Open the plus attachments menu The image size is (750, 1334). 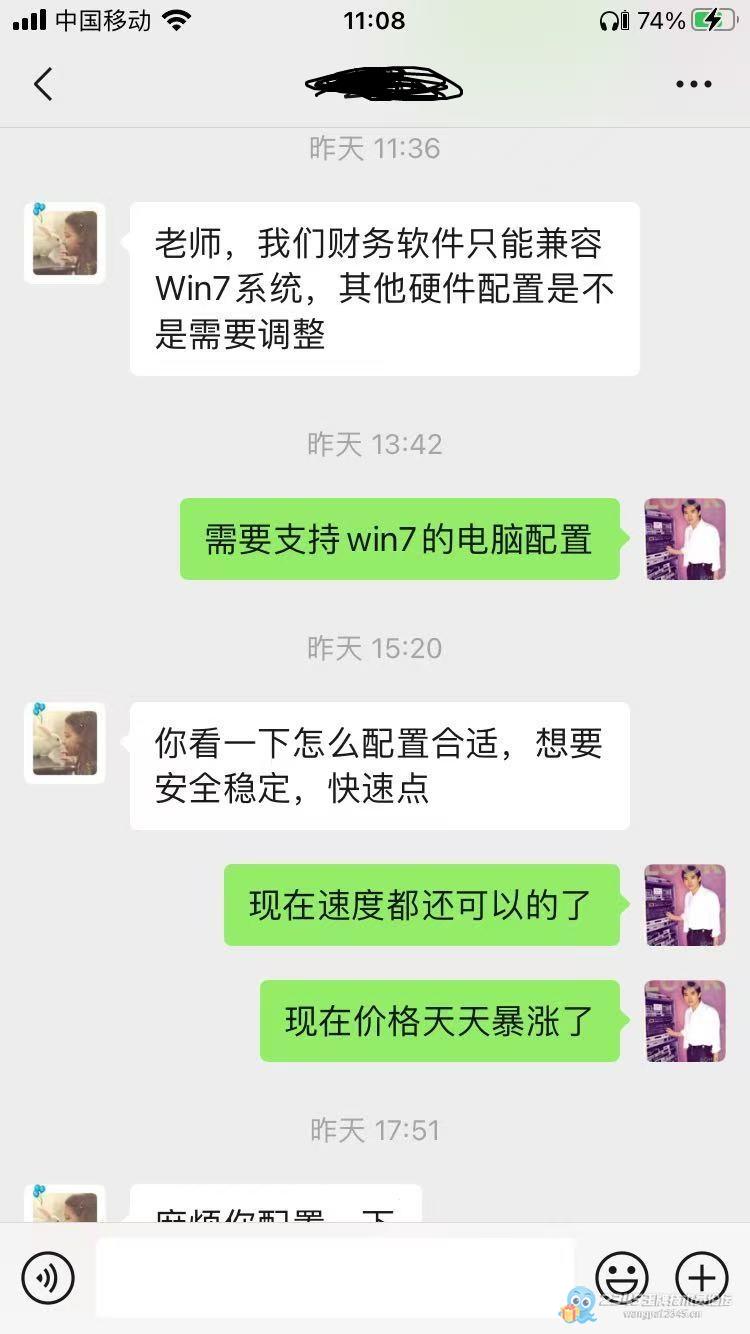[x=702, y=1277]
